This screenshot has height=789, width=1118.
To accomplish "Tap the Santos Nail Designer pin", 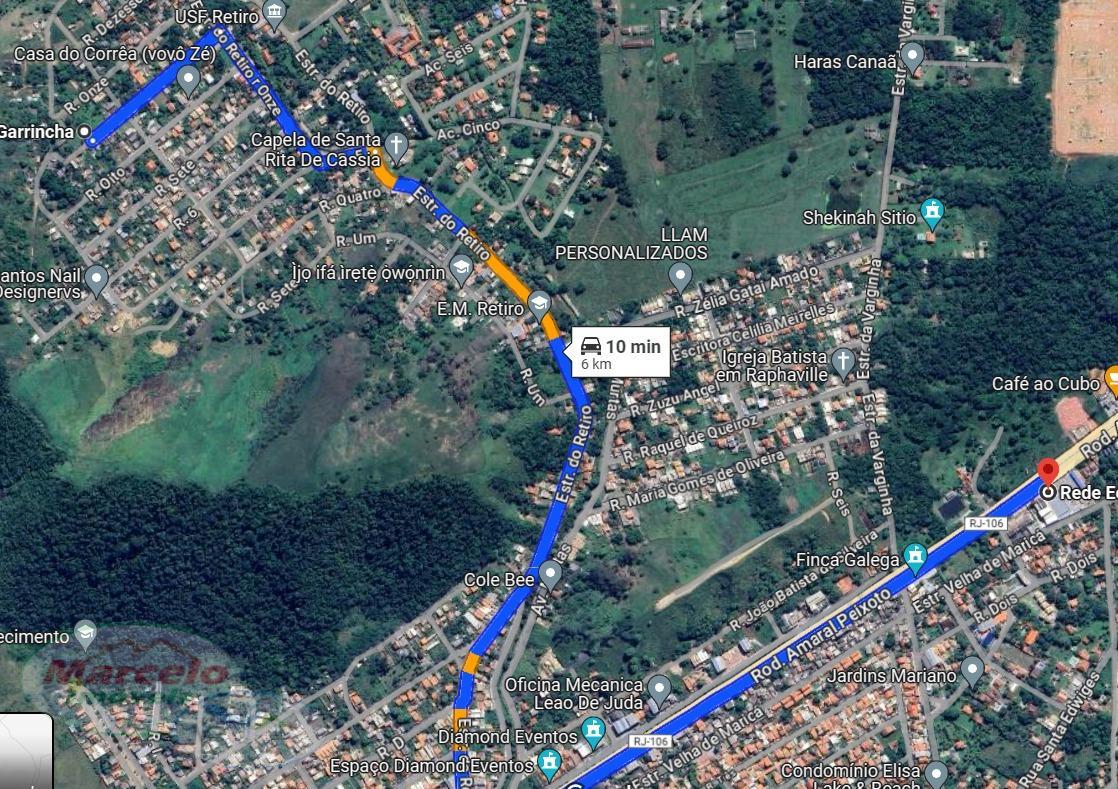I will point(96,279).
